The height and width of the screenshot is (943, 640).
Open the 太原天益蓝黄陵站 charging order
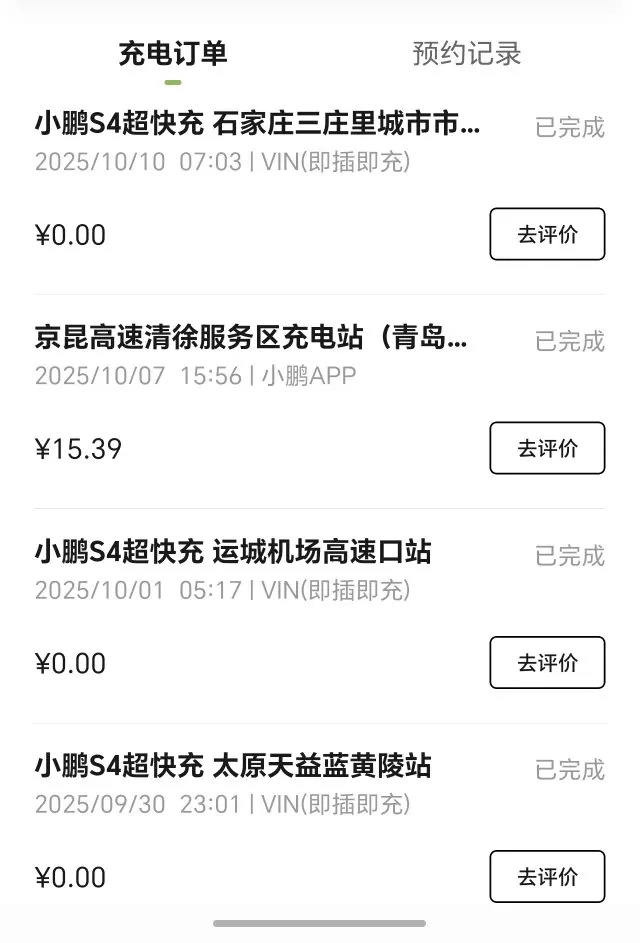coord(233,767)
